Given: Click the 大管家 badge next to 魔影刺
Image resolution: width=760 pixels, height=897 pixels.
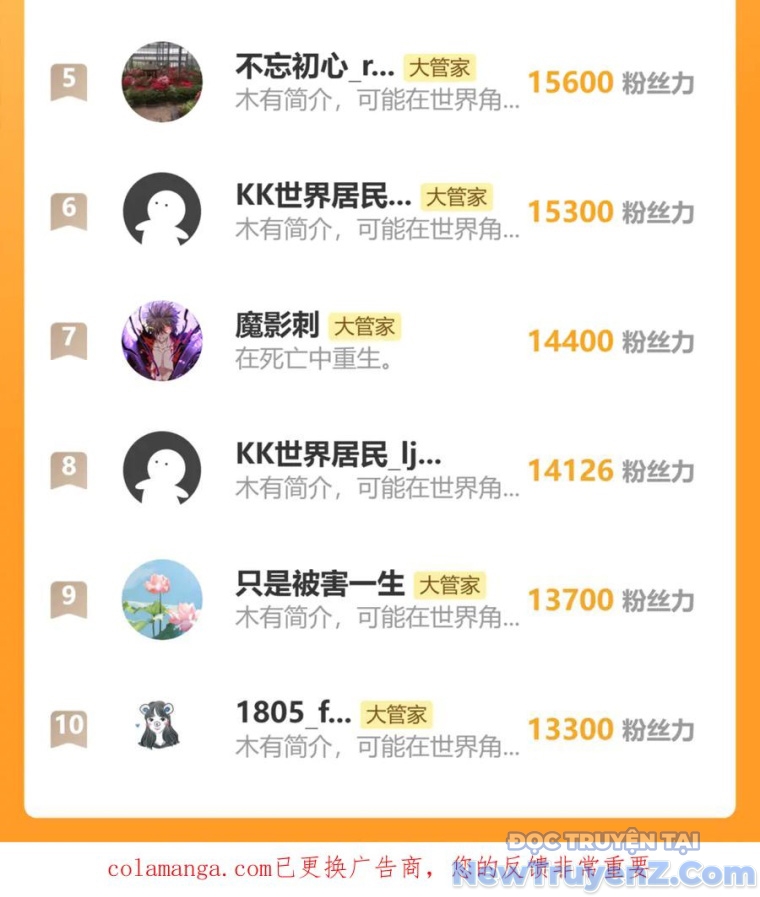Looking at the screenshot, I should click(366, 327).
